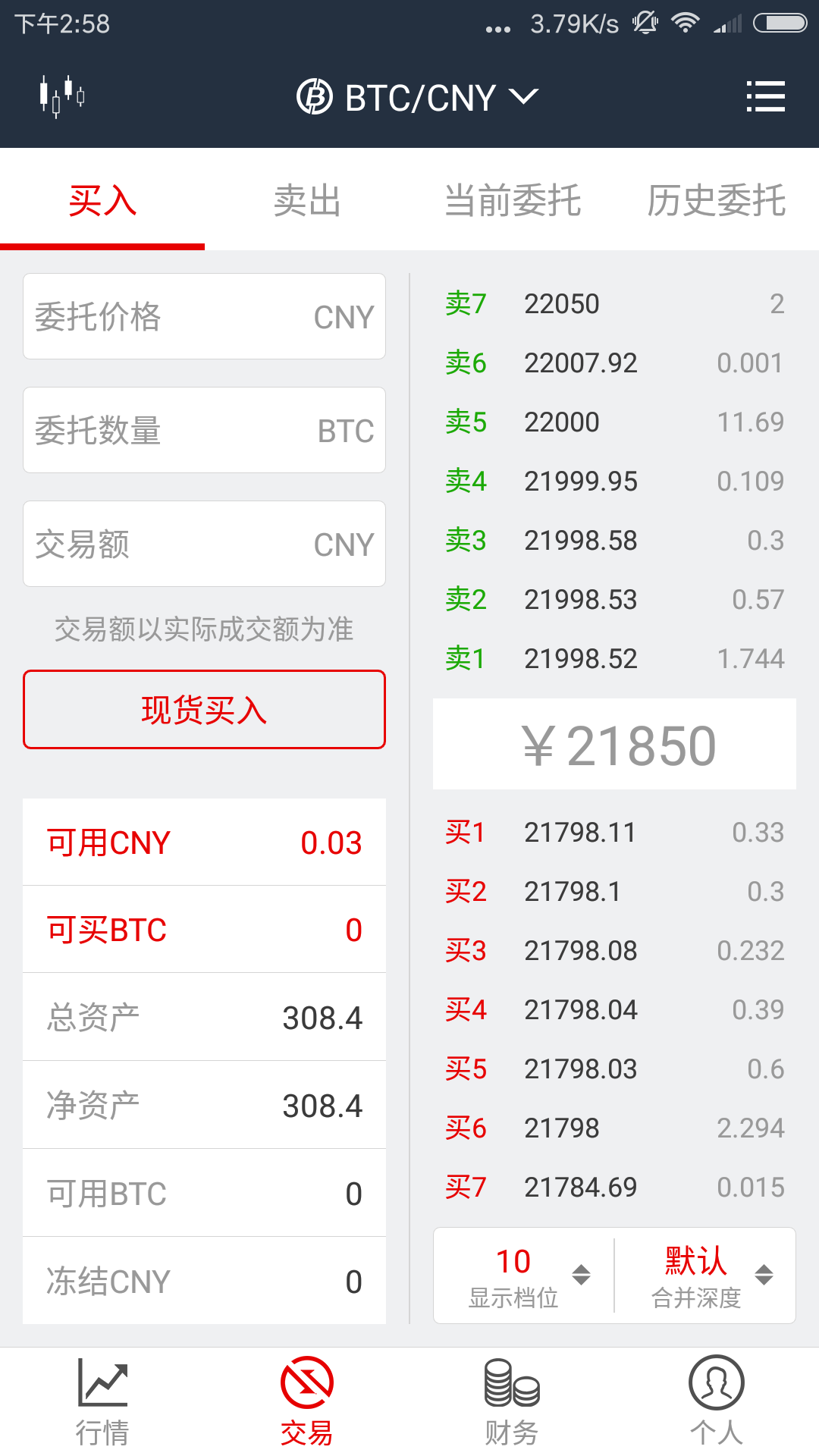Select the 买1 order at 21798.11
Image resolution: width=819 pixels, height=1456 pixels.
click(x=614, y=833)
